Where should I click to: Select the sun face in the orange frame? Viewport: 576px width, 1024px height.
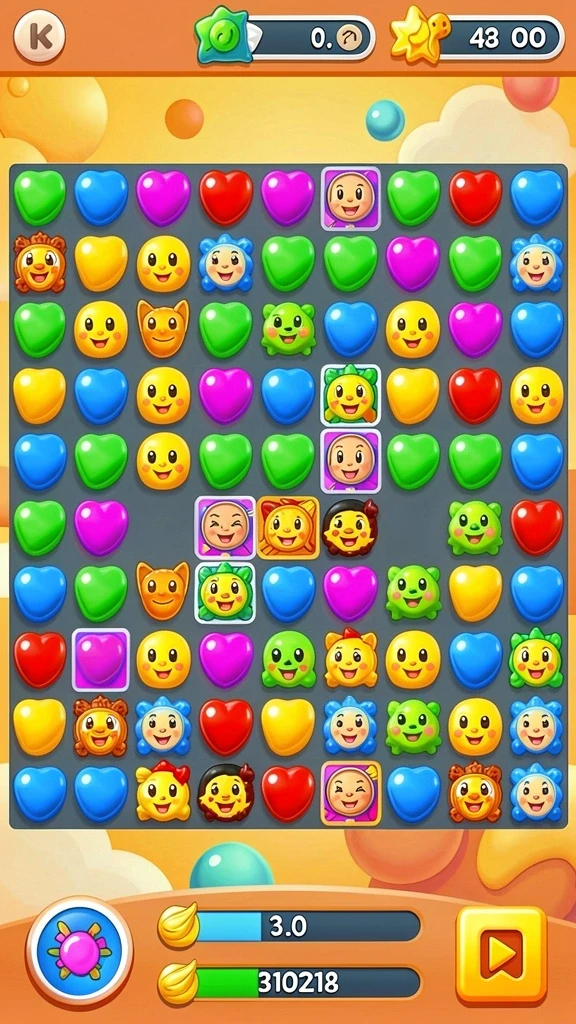tap(288, 528)
